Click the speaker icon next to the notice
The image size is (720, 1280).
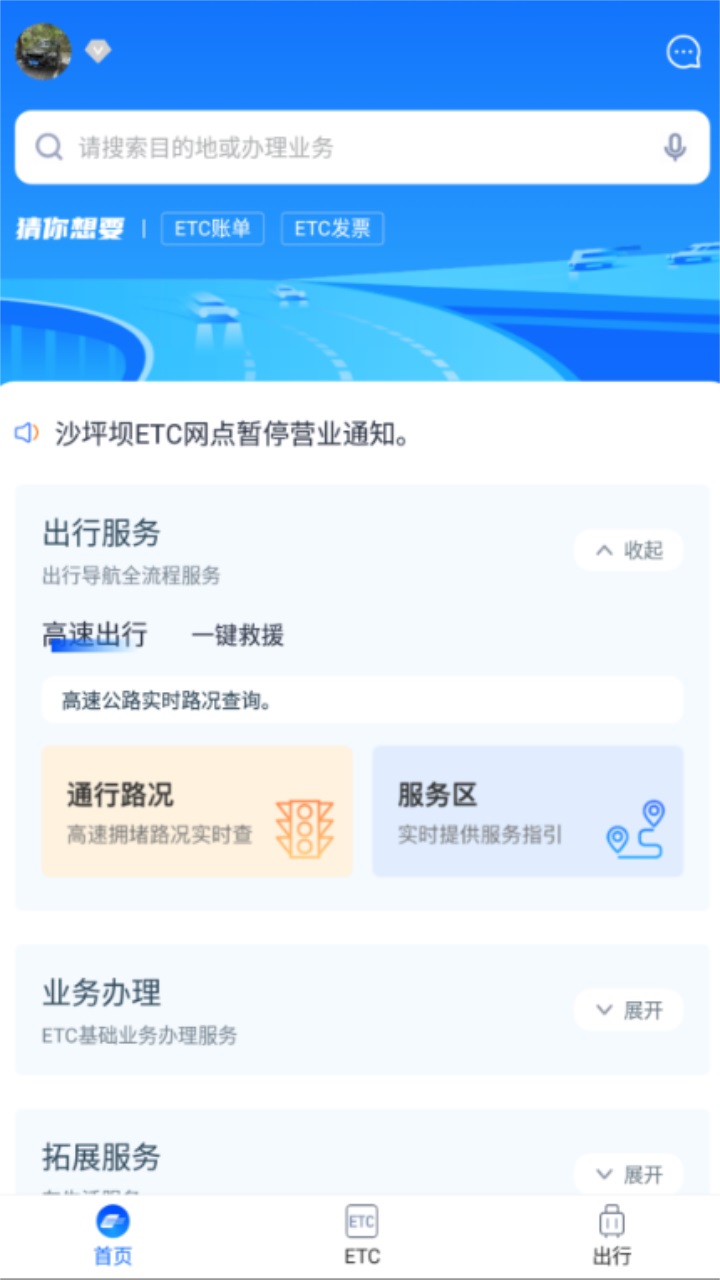[27, 434]
